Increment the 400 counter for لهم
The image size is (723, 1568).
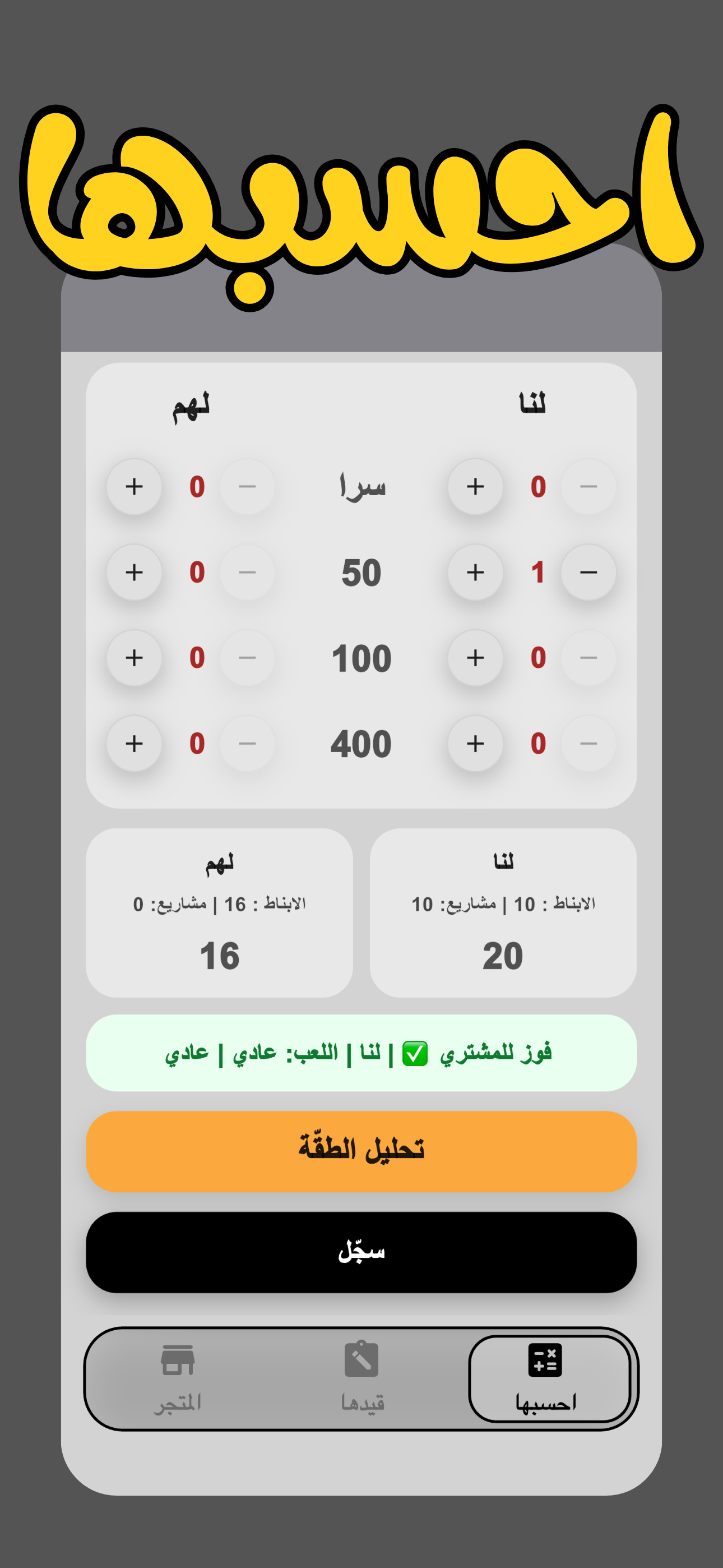[x=135, y=743]
